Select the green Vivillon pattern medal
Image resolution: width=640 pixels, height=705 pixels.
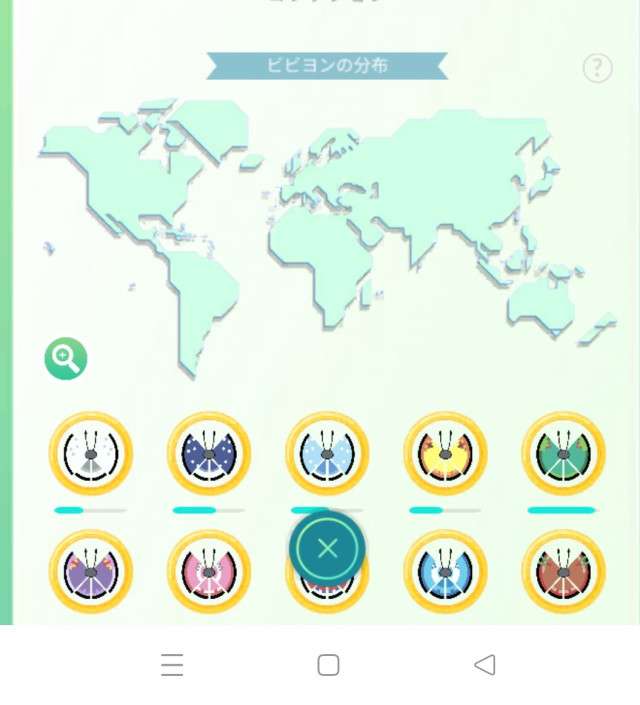click(563, 453)
